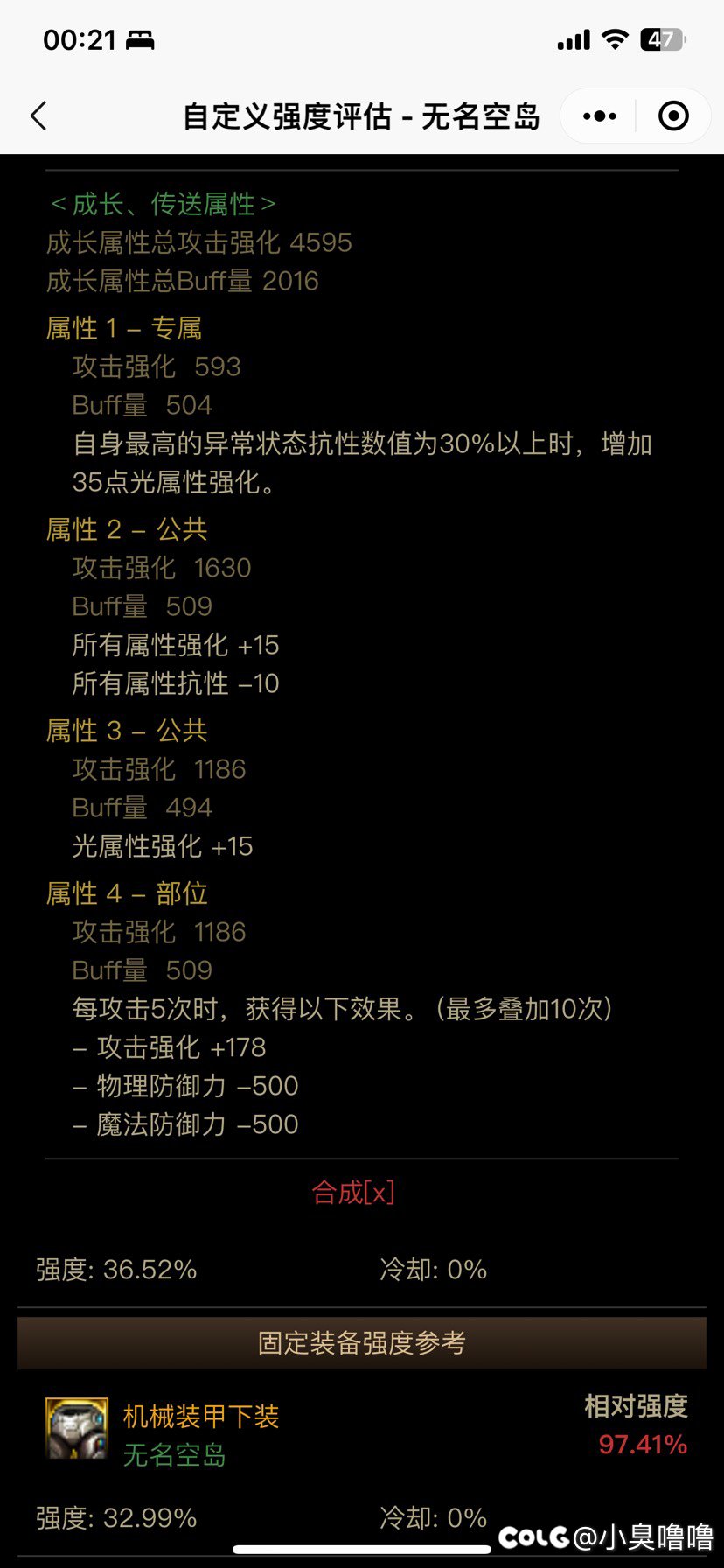Go back using the top arrow
Viewport: 724px width, 1568px height.
coord(38,116)
